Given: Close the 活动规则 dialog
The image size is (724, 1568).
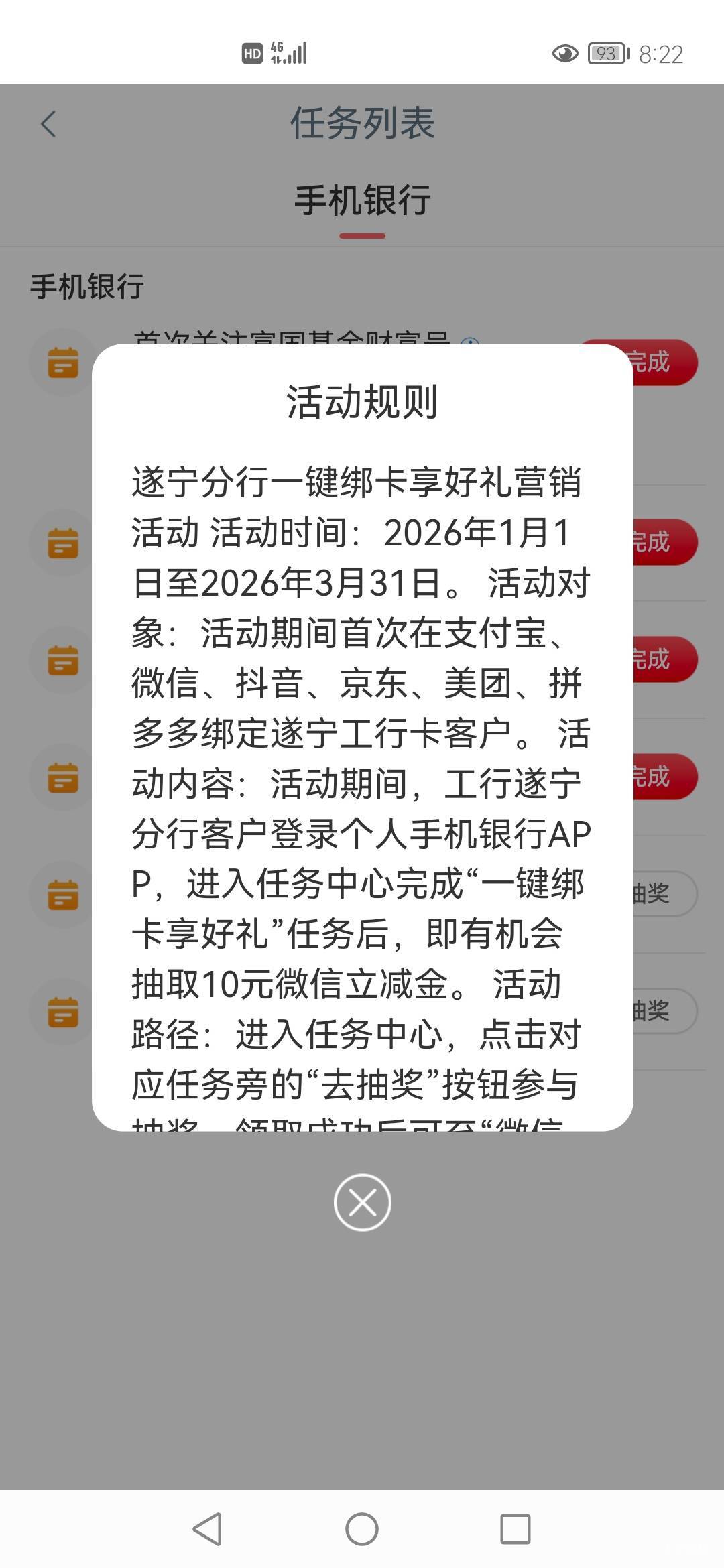Looking at the screenshot, I should coord(362,1202).
